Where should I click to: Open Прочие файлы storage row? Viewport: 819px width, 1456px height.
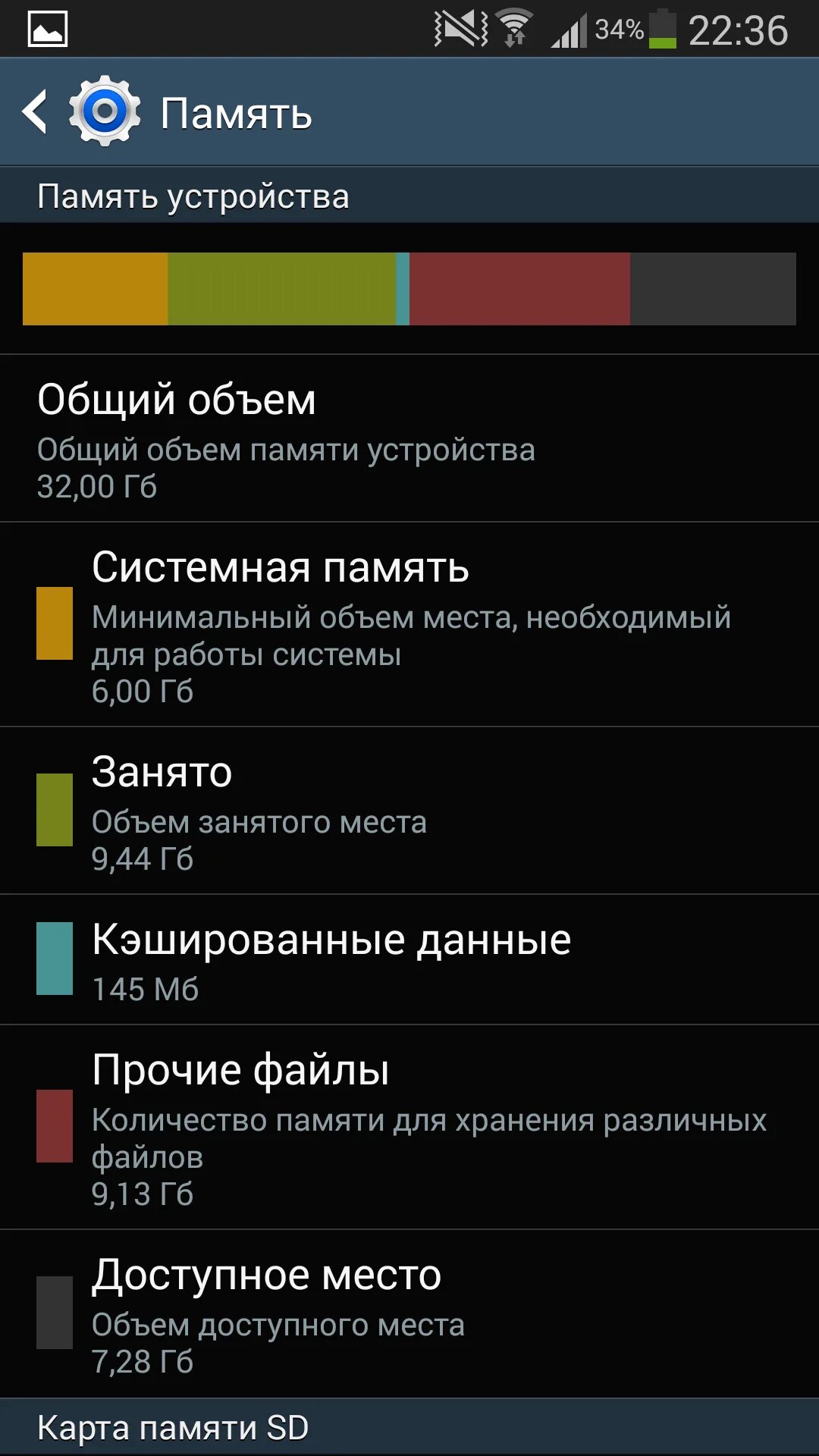point(409,1127)
